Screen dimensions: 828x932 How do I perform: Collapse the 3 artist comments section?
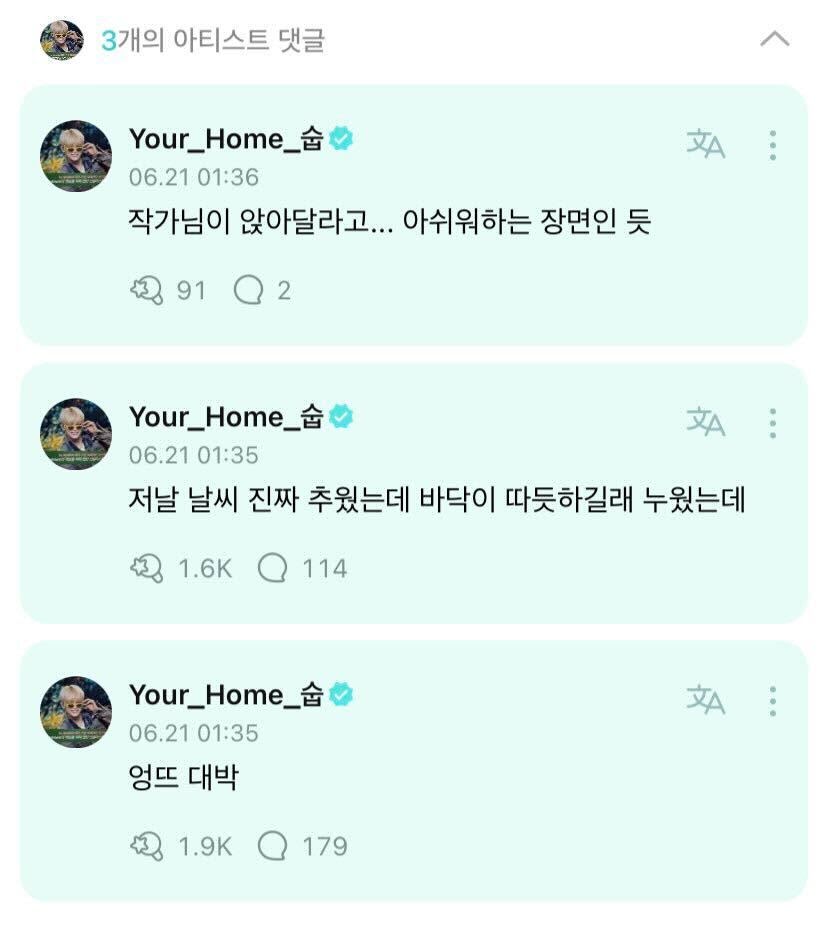775,40
